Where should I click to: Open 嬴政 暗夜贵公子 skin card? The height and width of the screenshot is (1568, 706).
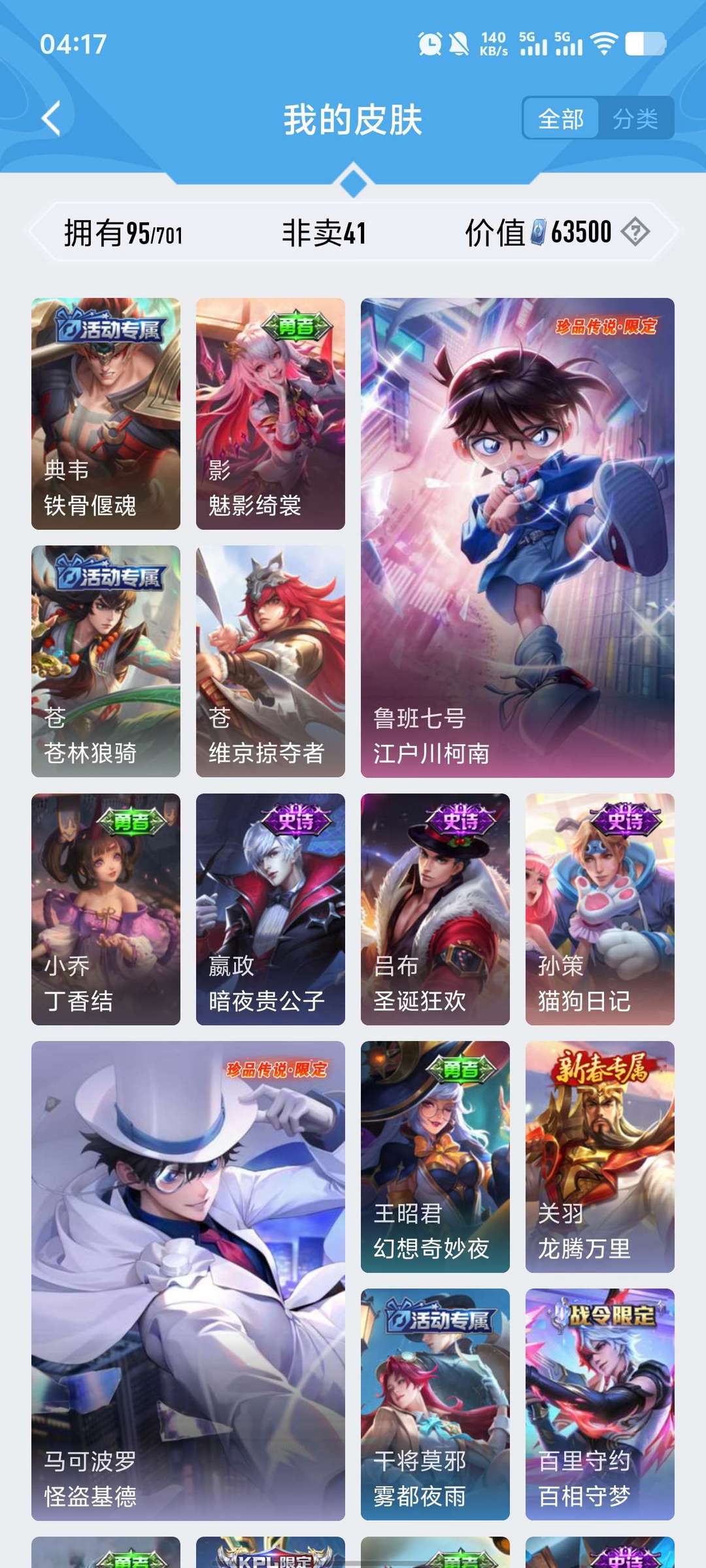271,909
